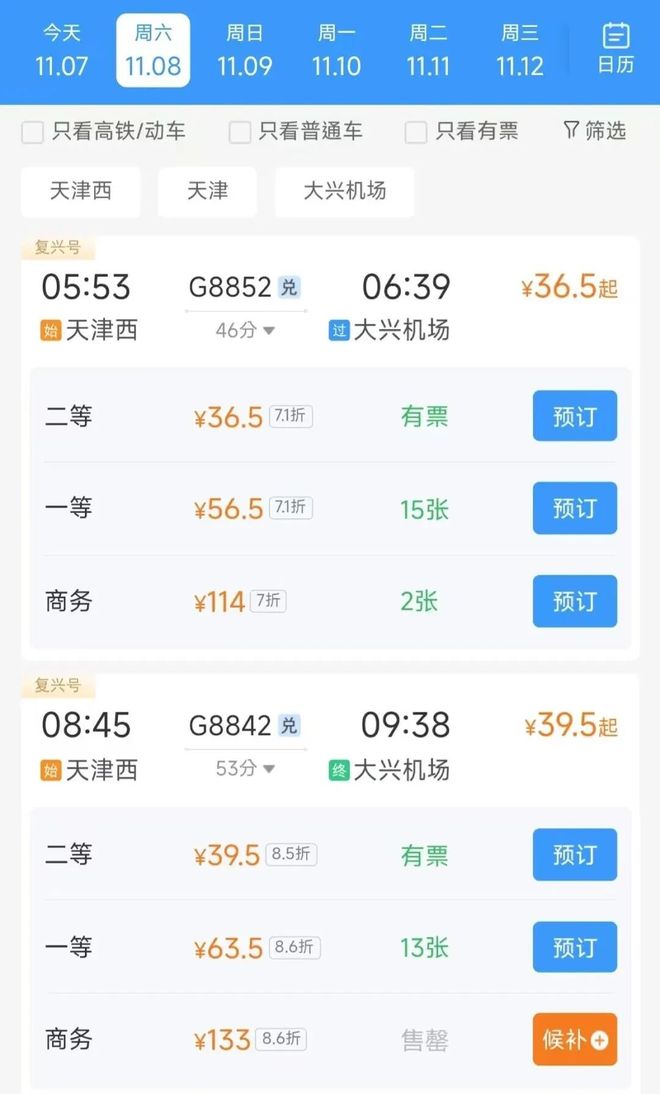Check the 只看高铁/动车 box
This screenshot has width=660, height=1094.
click(x=33, y=132)
